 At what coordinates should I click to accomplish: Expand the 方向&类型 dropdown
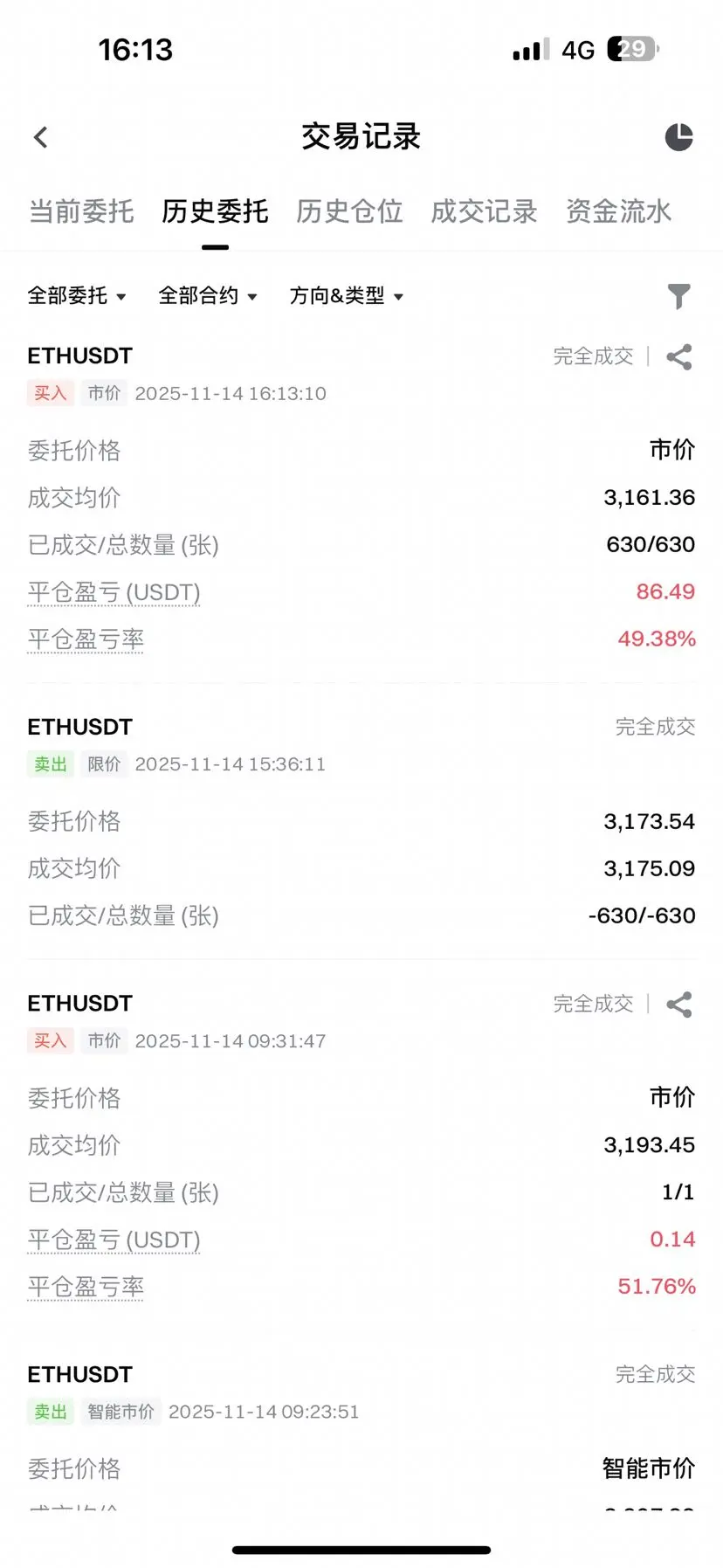coord(347,296)
